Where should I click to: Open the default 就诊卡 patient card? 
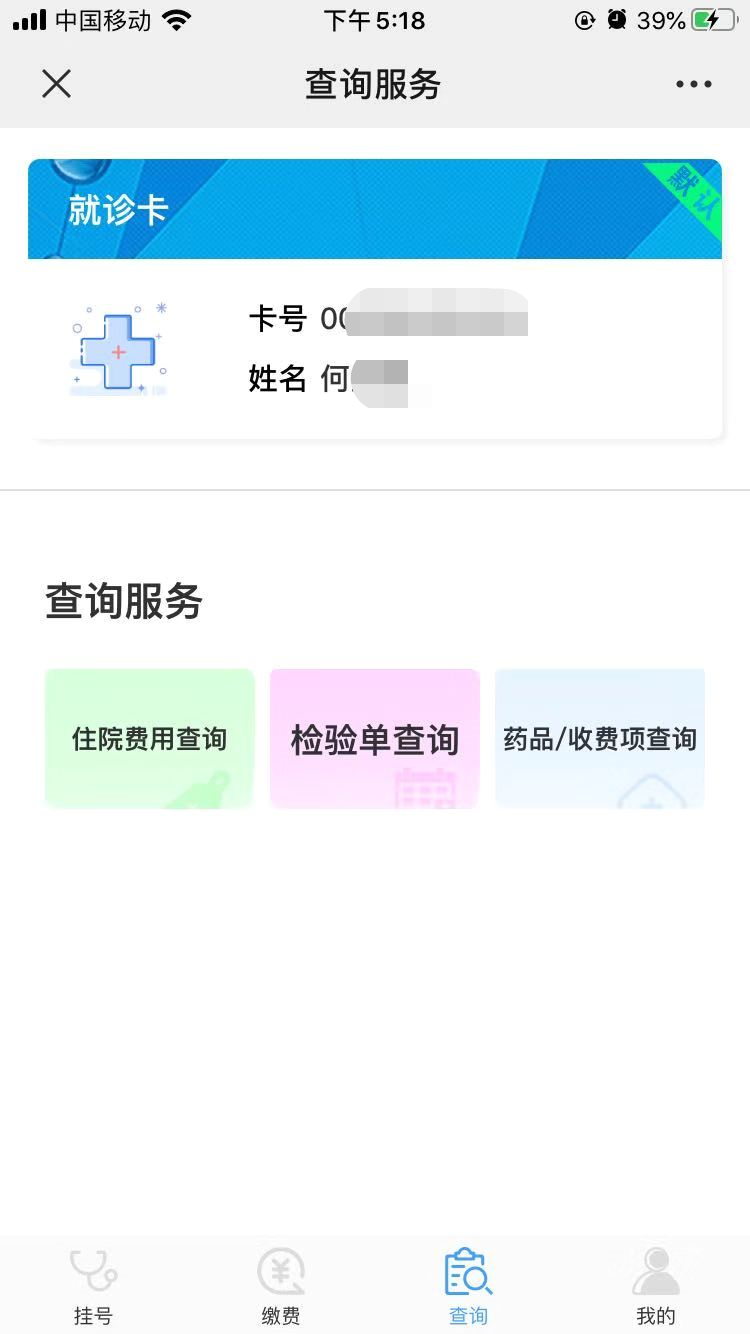[x=375, y=299]
